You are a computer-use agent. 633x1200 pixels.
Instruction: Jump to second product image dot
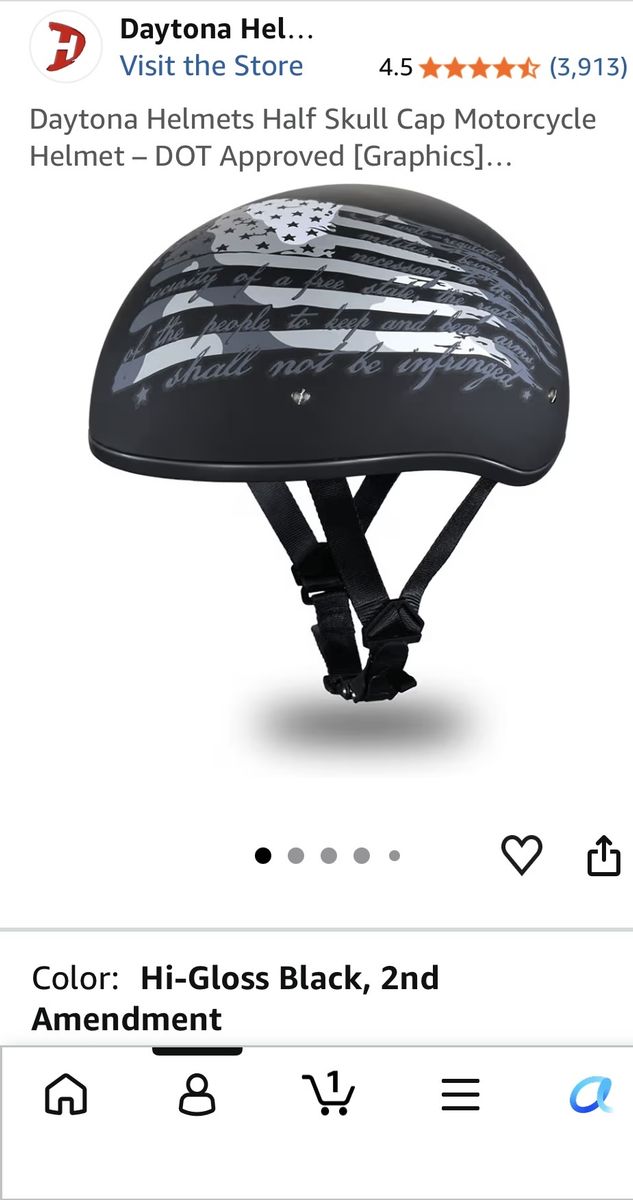point(296,855)
